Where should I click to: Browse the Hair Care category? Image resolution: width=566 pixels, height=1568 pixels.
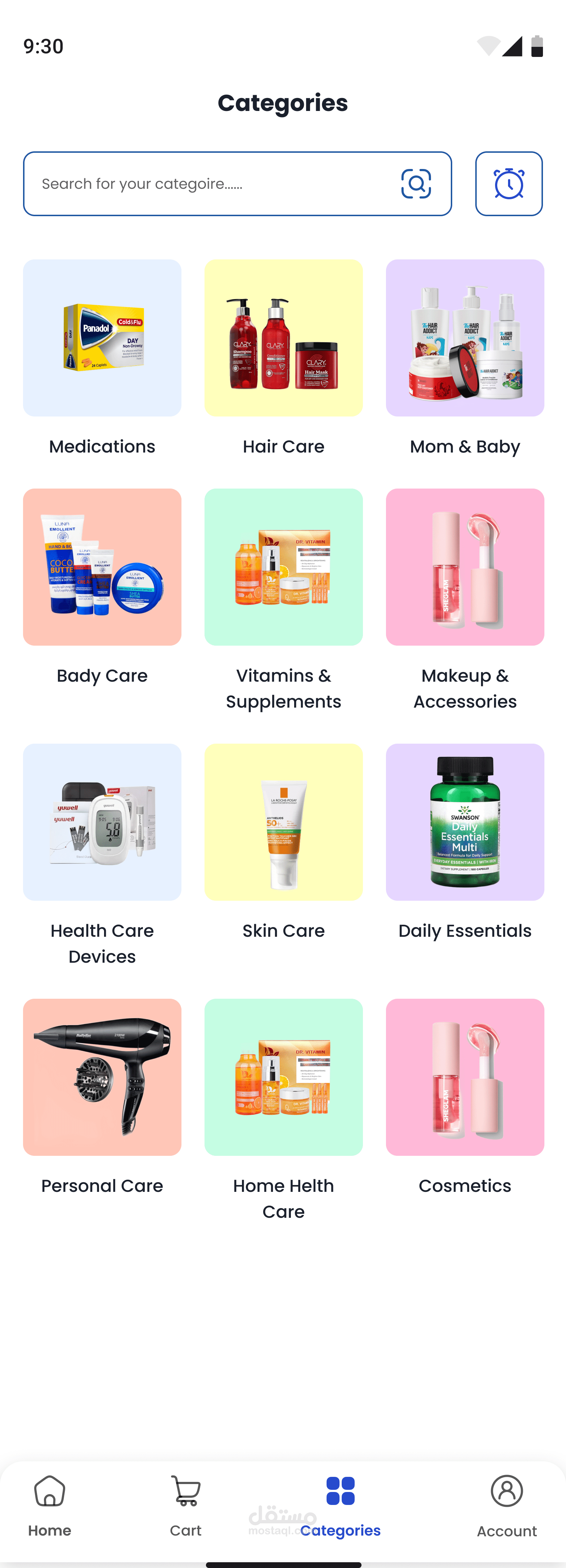tap(284, 338)
